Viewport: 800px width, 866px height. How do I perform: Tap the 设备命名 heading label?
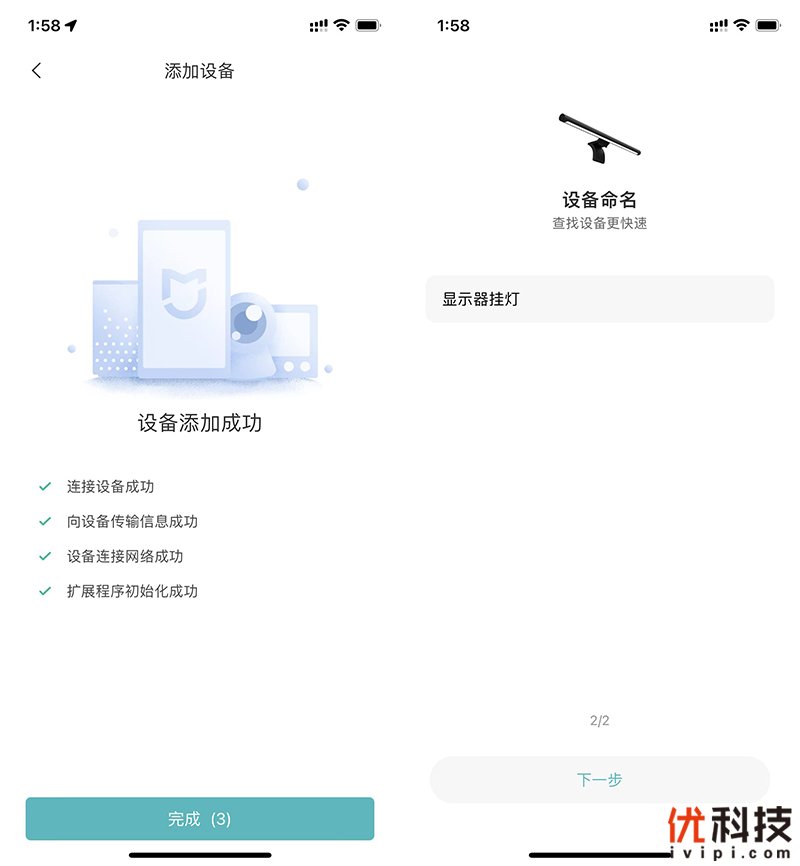[600, 200]
